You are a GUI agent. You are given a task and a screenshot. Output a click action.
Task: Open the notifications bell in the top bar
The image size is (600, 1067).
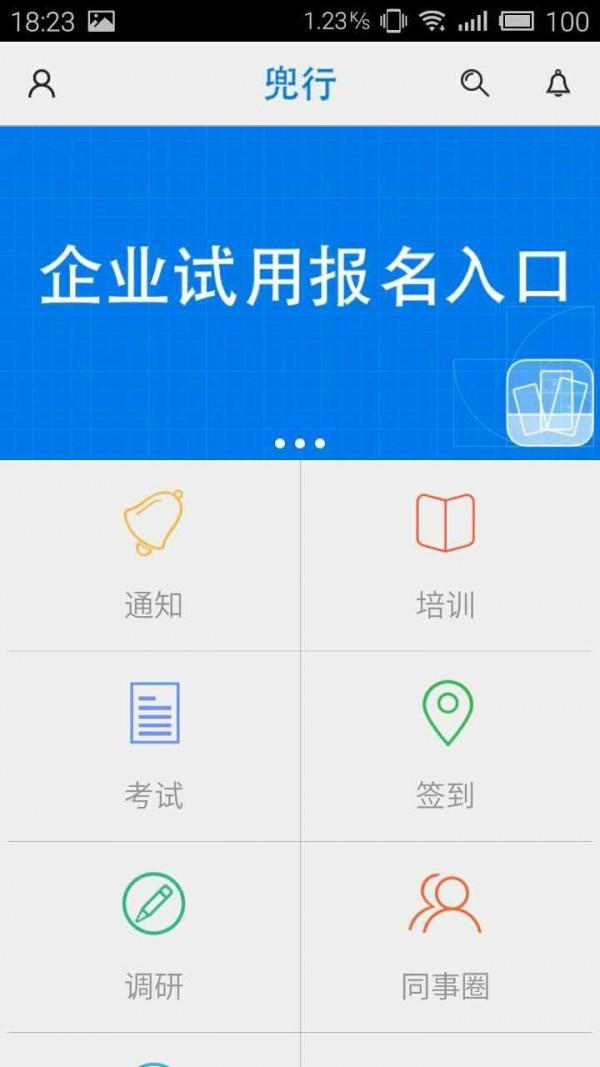(558, 84)
